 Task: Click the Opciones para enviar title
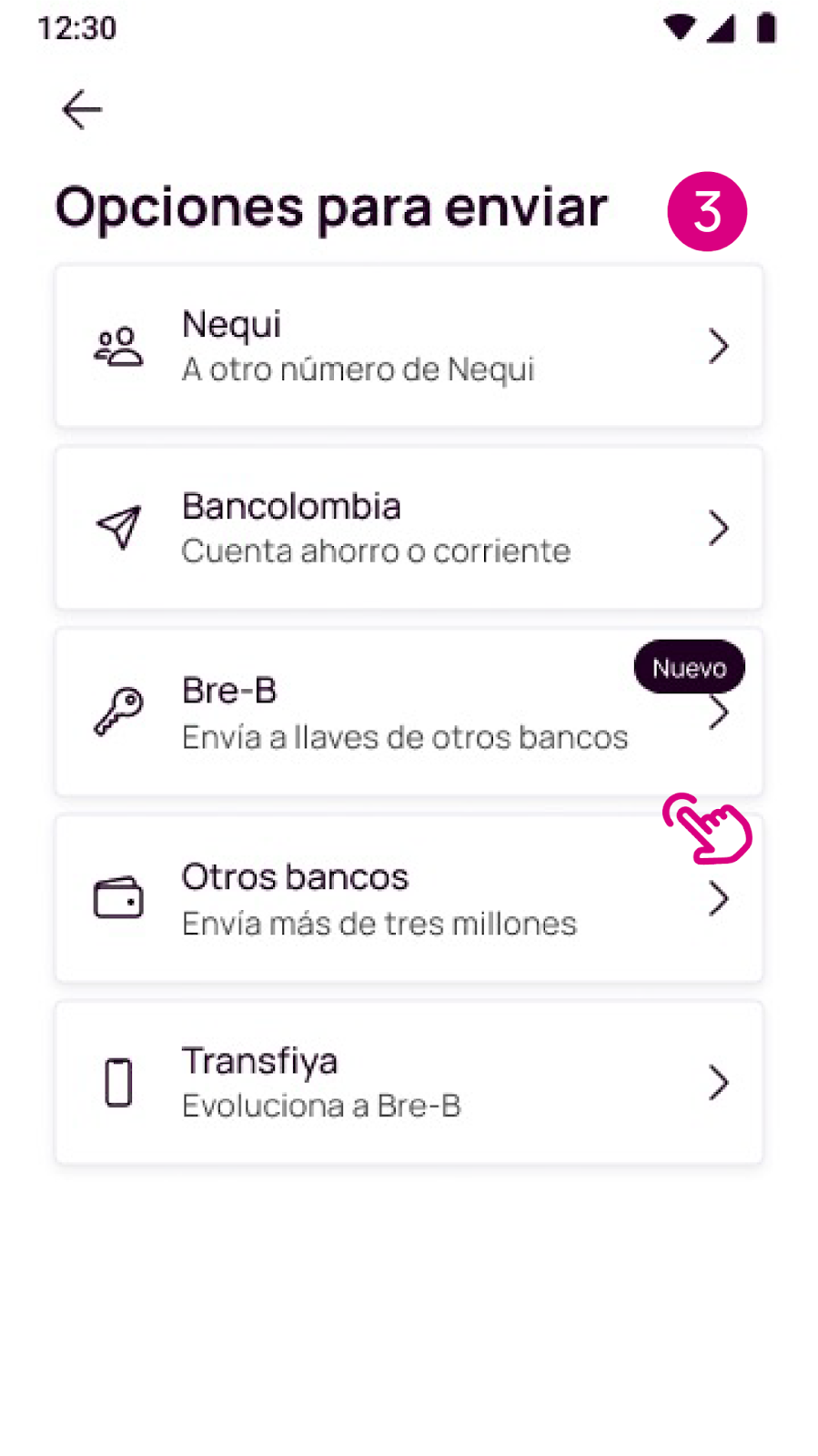click(x=331, y=207)
